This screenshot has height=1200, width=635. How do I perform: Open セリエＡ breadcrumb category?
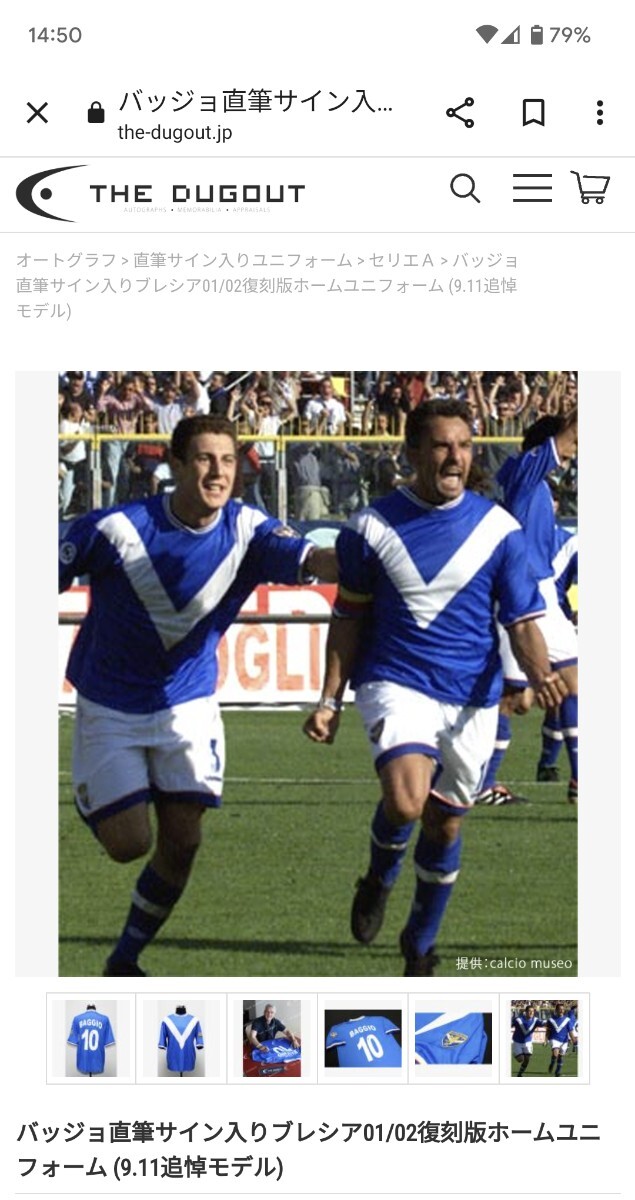[401, 260]
